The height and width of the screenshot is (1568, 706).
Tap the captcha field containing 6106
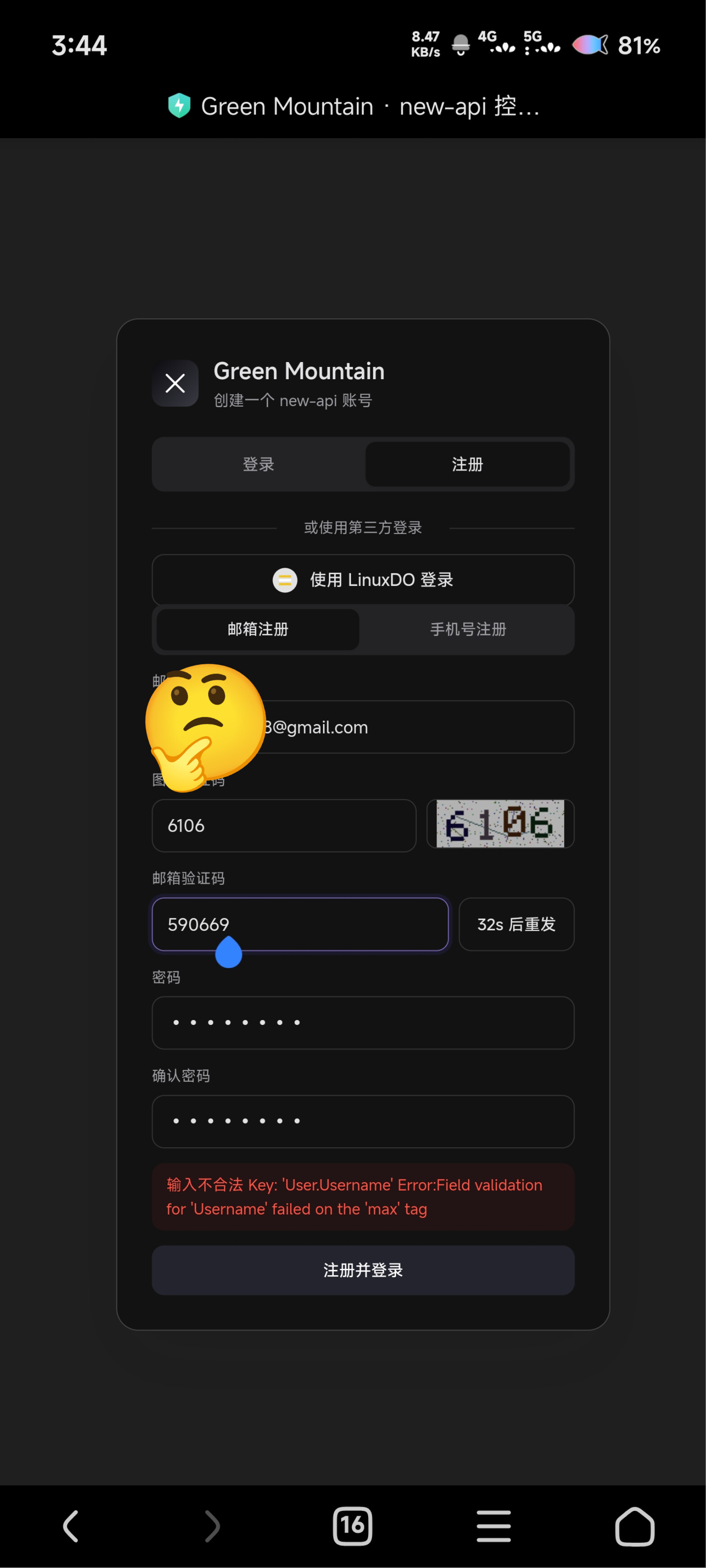click(x=284, y=825)
